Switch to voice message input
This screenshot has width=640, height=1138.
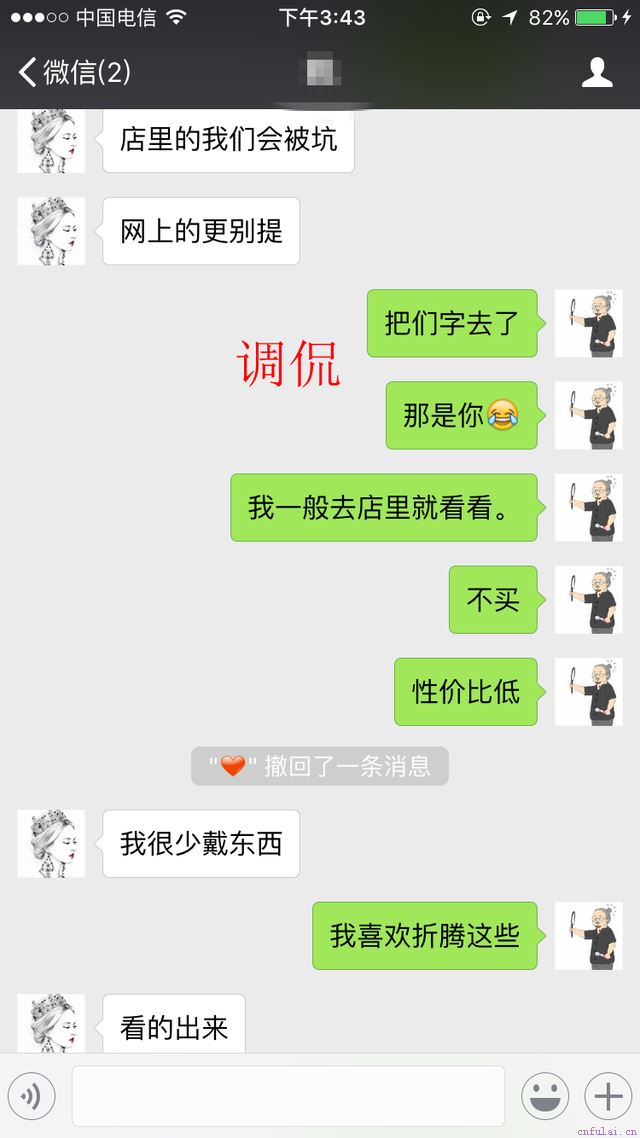coord(31,1097)
